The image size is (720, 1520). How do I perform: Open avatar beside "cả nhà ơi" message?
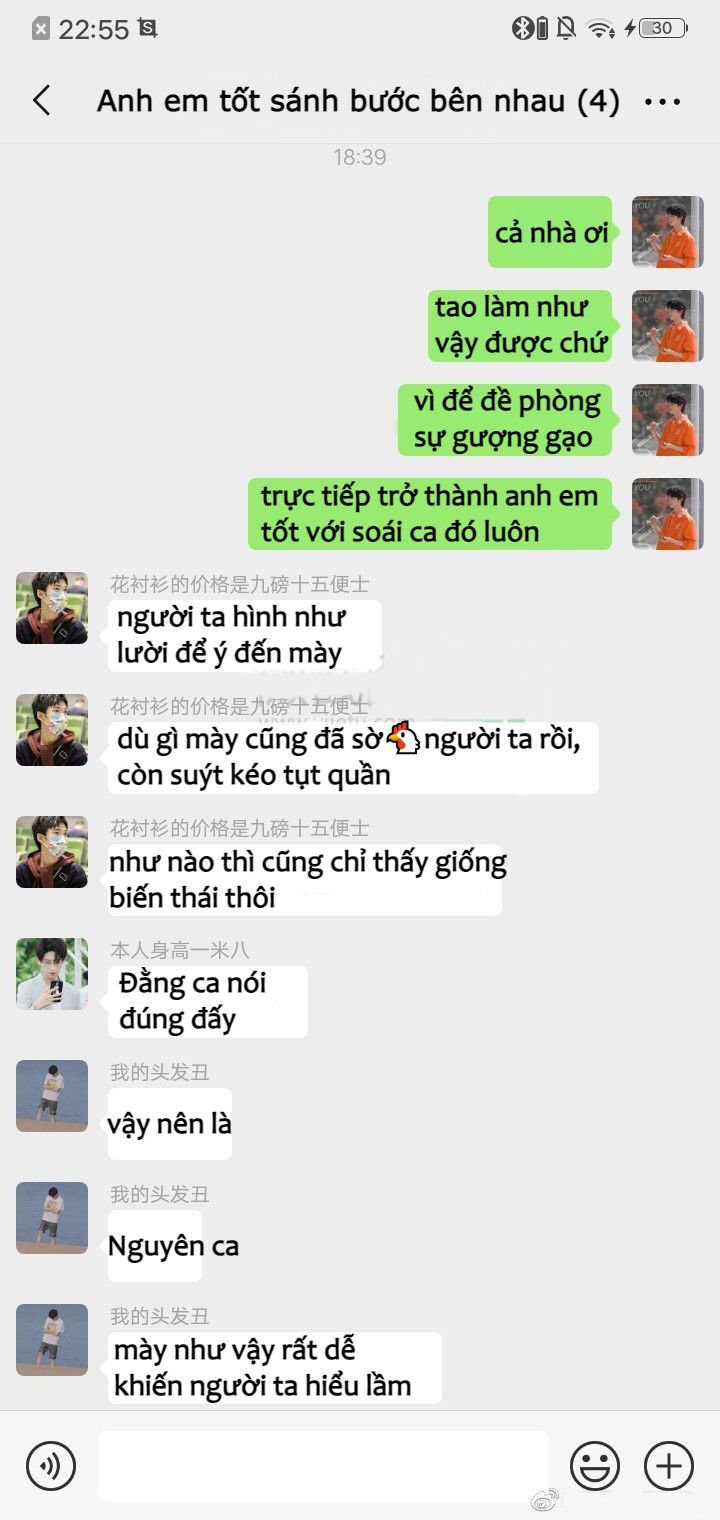[x=668, y=232]
